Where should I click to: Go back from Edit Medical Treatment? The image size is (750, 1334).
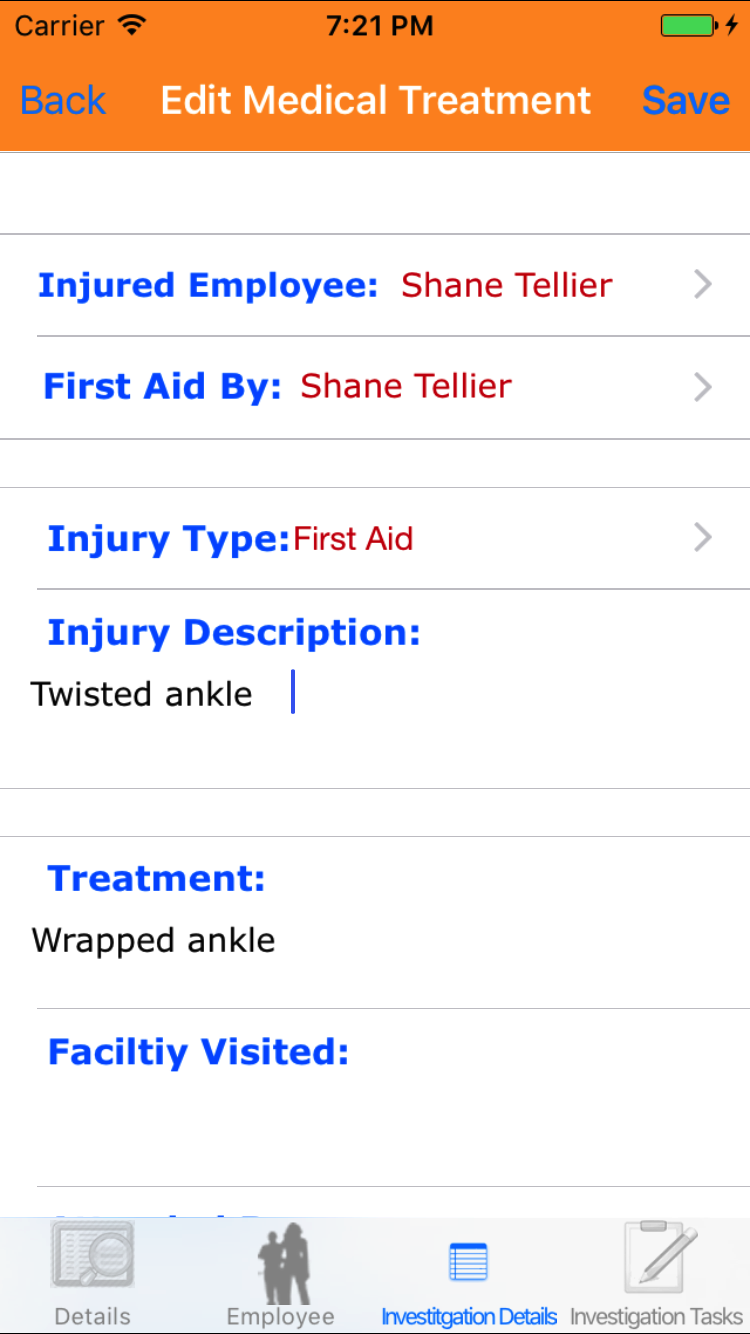tap(62, 100)
